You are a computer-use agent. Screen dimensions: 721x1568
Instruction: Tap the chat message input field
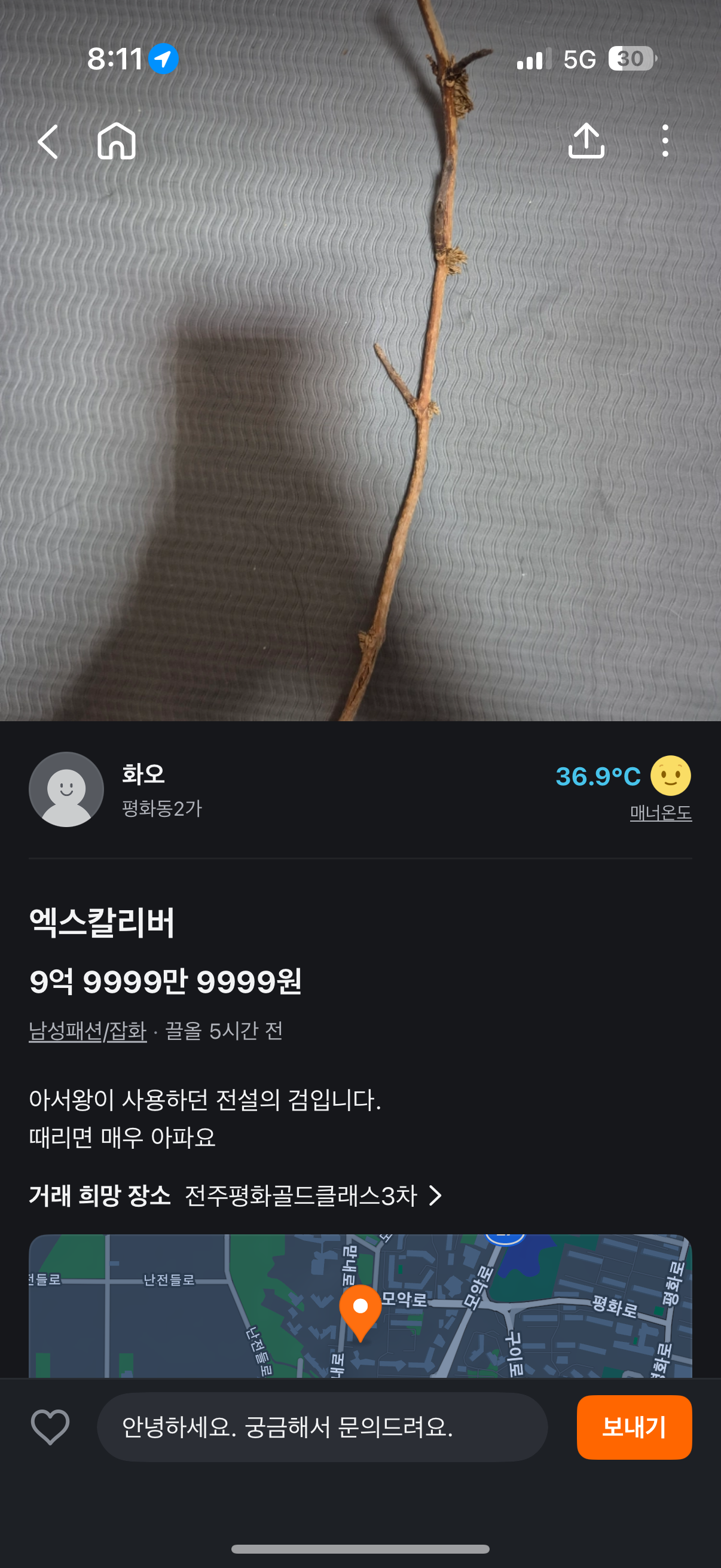point(322,1427)
